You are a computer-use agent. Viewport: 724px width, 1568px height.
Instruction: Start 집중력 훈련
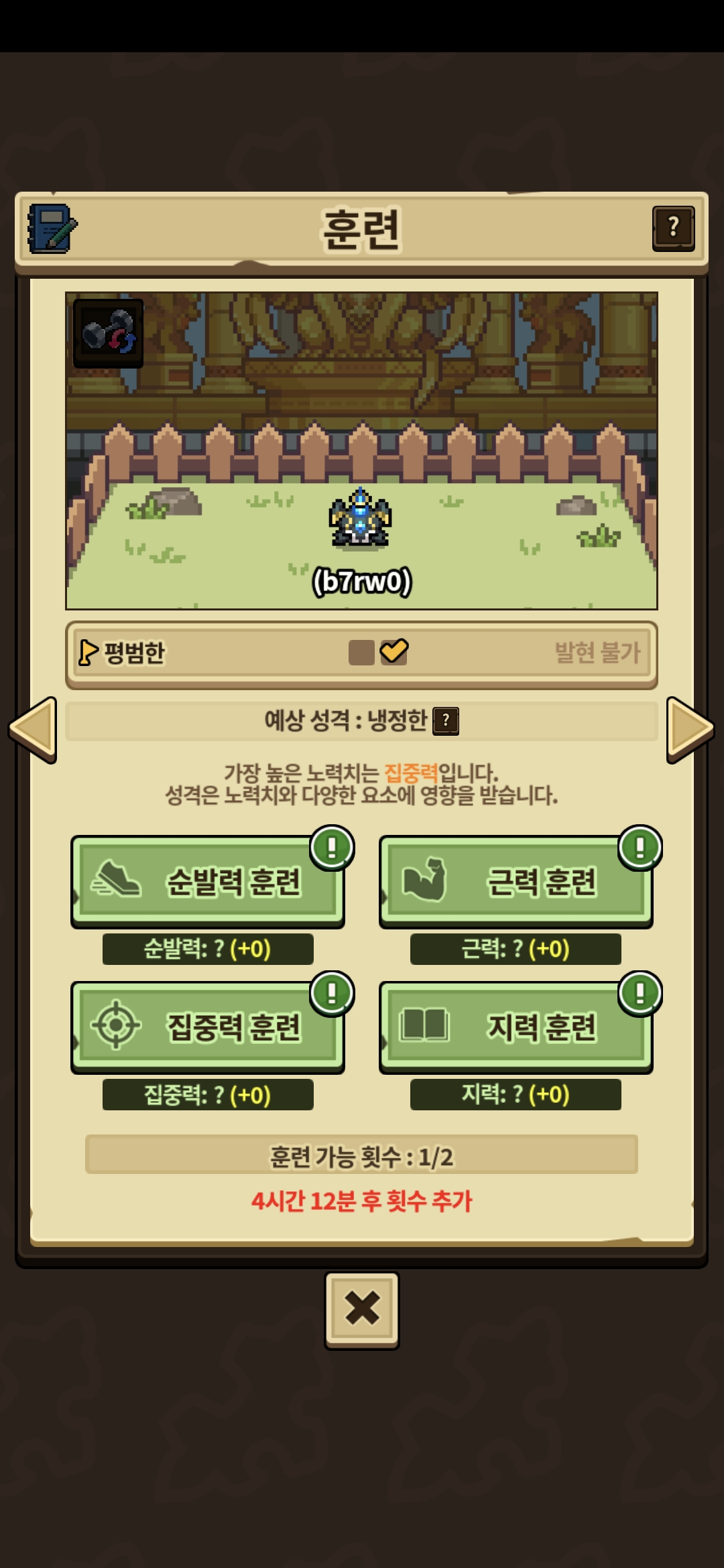point(208,1027)
